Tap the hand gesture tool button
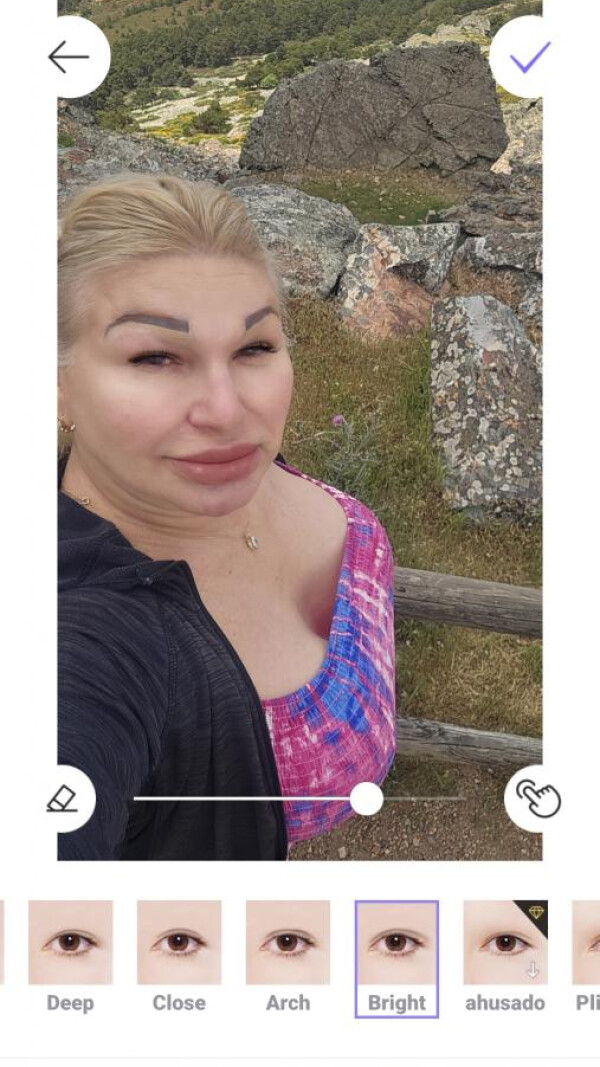 tap(537, 799)
